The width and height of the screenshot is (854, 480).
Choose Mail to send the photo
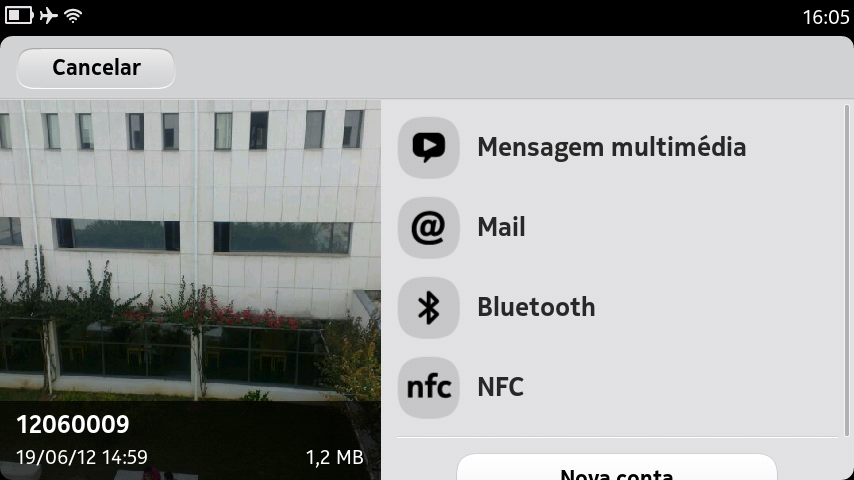coord(610,228)
